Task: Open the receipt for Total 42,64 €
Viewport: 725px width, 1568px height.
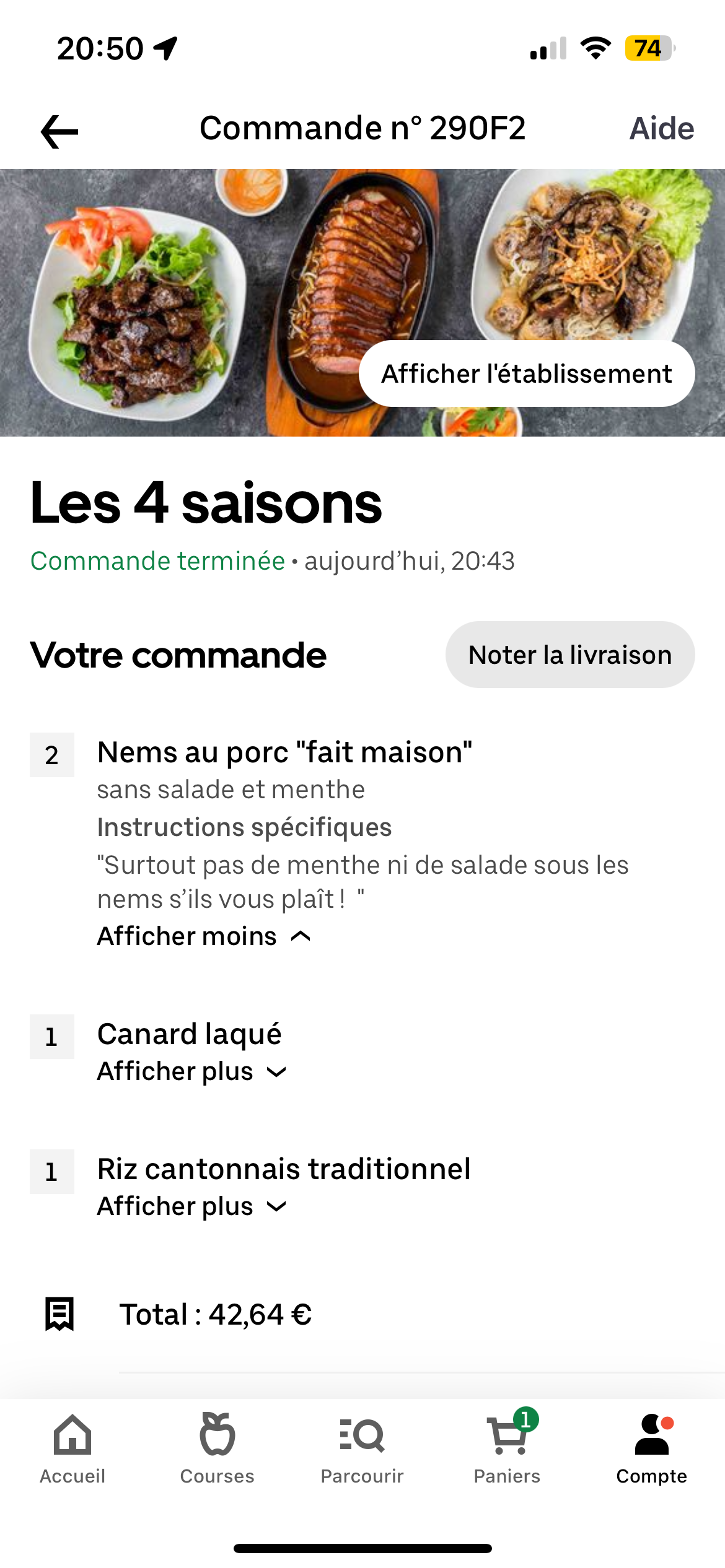Action: [215, 1314]
